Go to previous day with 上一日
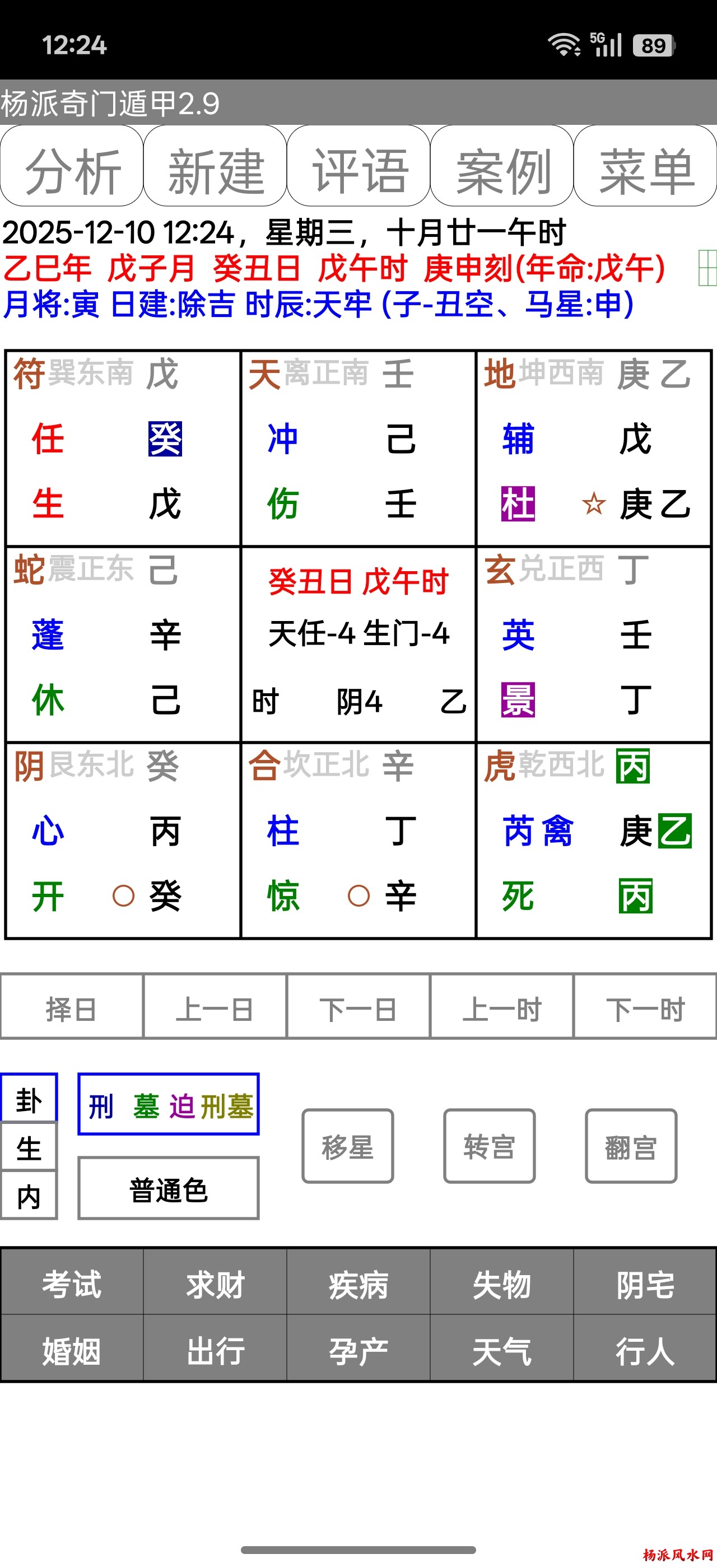Screen dimensions: 717x1568 click(215, 1009)
